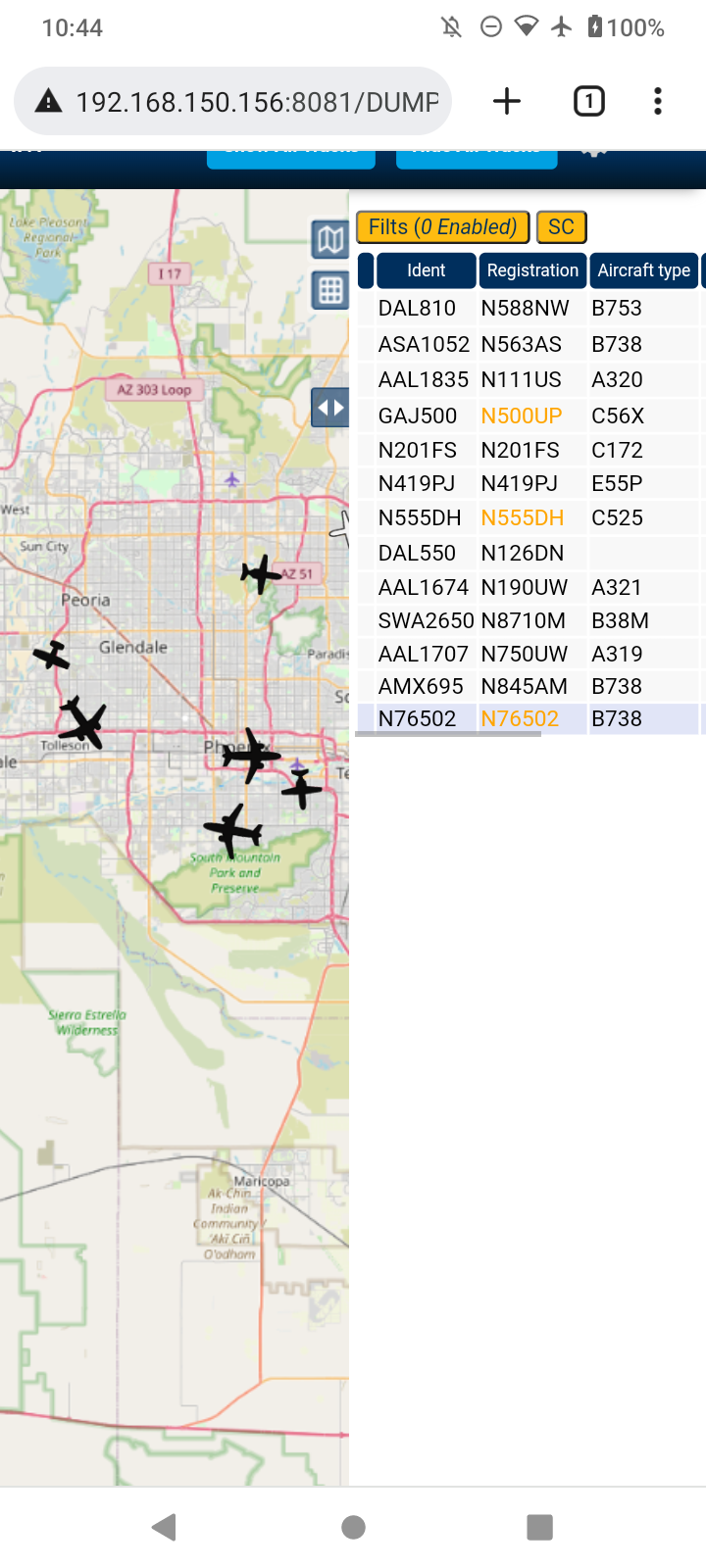706x1568 pixels.
Task: Tap the grid icon on the map
Action: pyautogui.click(x=330, y=290)
